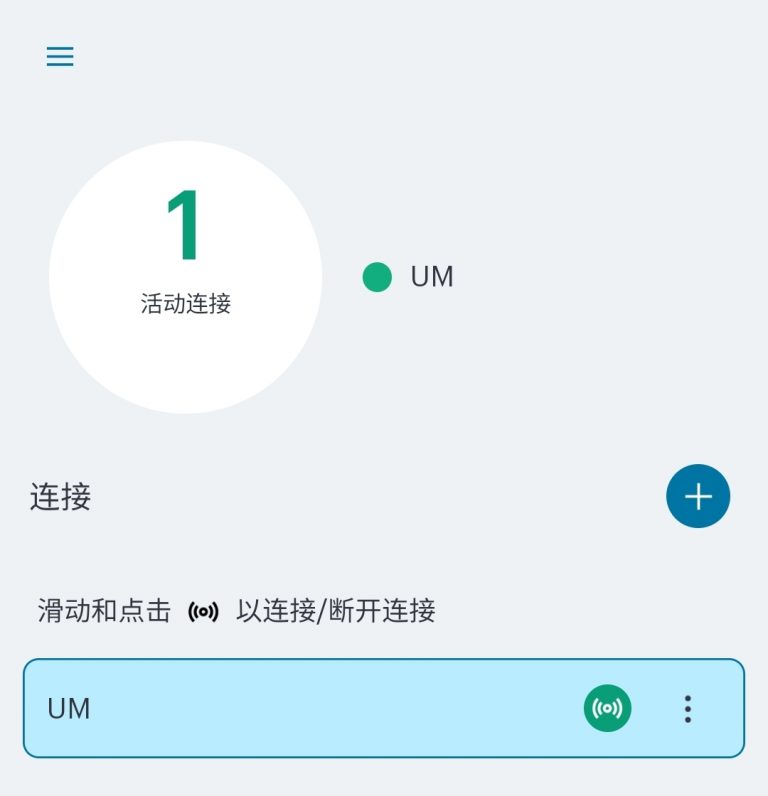The width and height of the screenshot is (768, 796).
Task: Tap the three-line menu icon at top left
Action: point(59,56)
